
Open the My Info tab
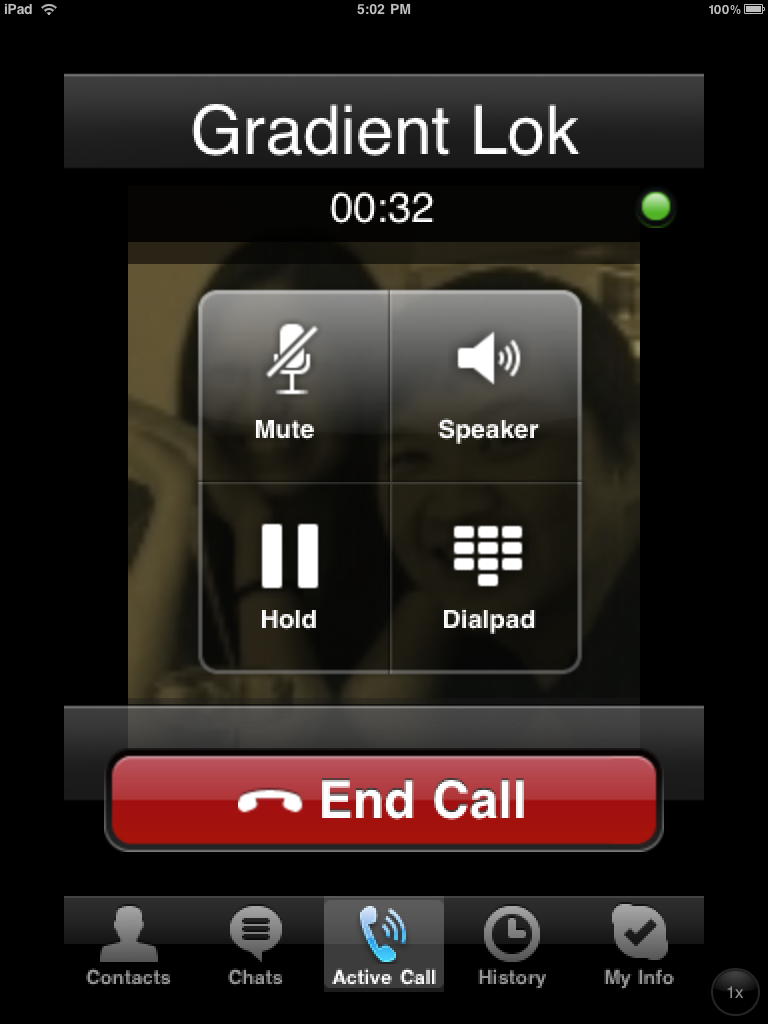coord(639,946)
